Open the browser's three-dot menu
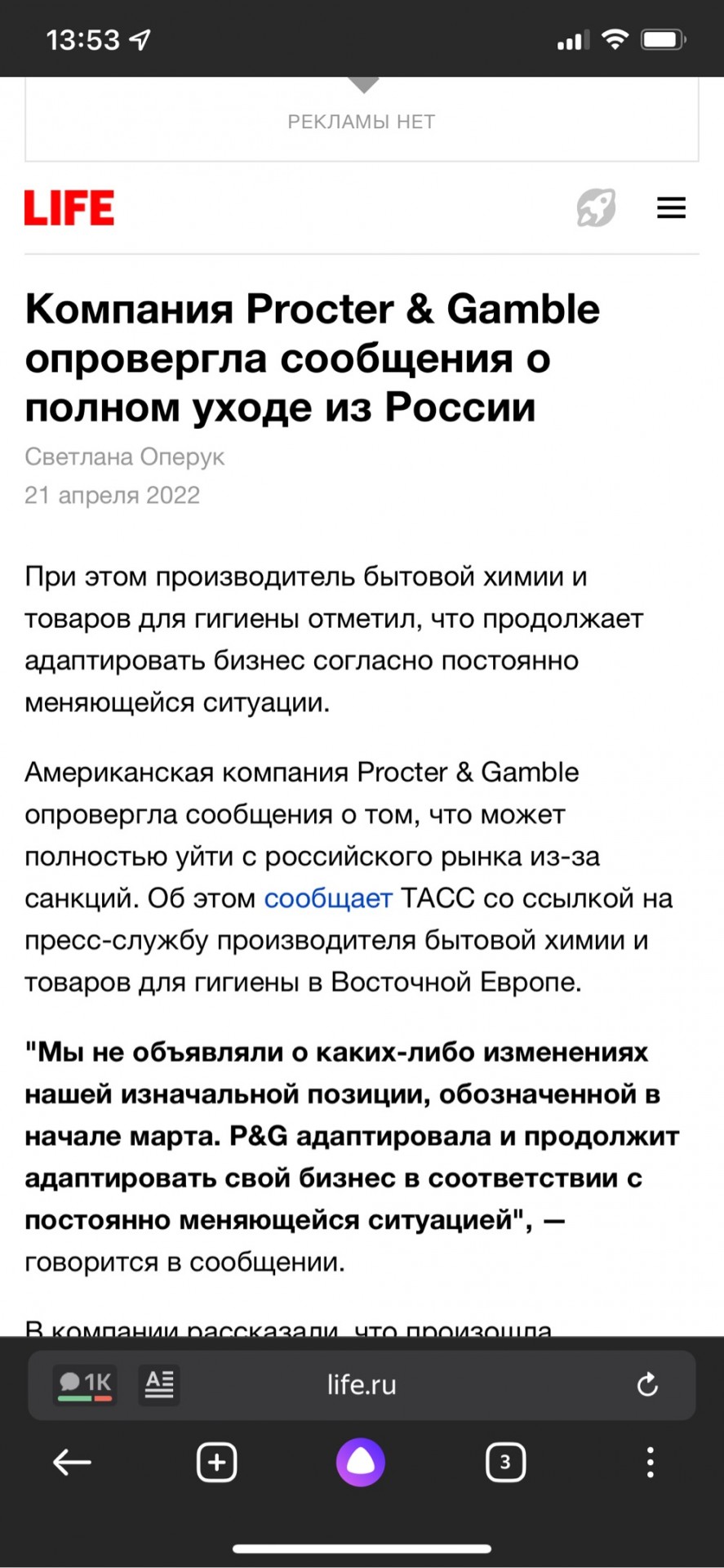 coord(651,1463)
